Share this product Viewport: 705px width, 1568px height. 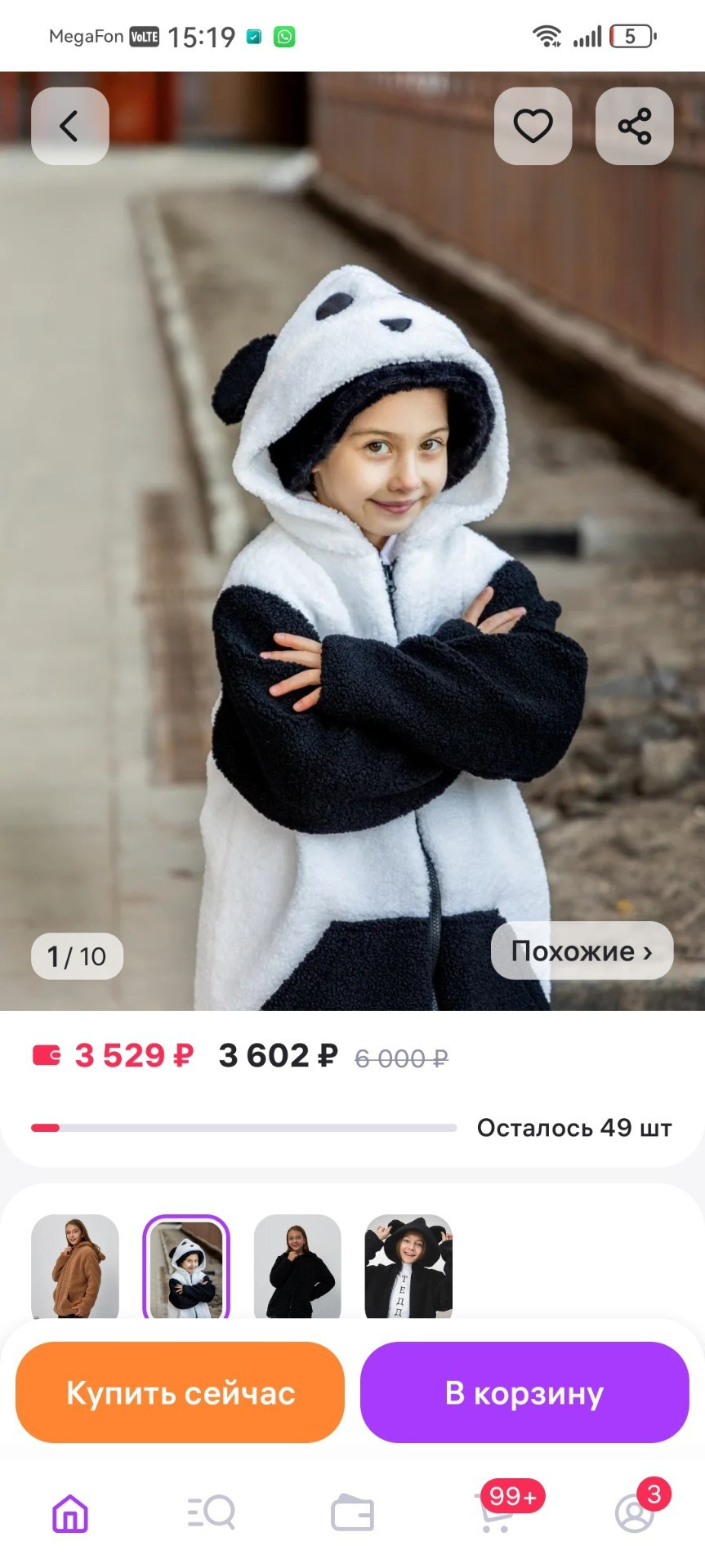[634, 126]
